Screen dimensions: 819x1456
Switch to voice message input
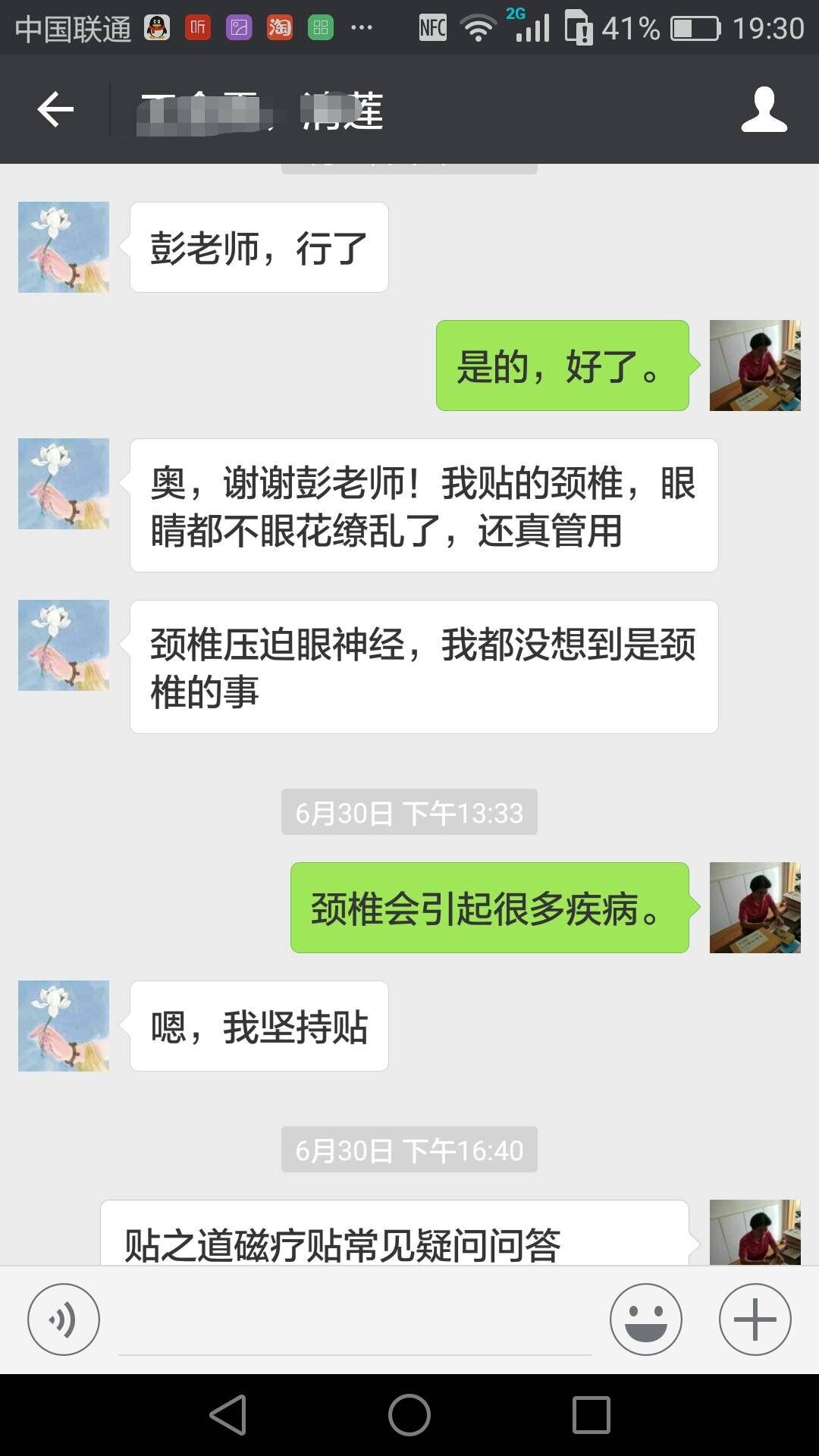pyautogui.click(x=64, y=1319)
